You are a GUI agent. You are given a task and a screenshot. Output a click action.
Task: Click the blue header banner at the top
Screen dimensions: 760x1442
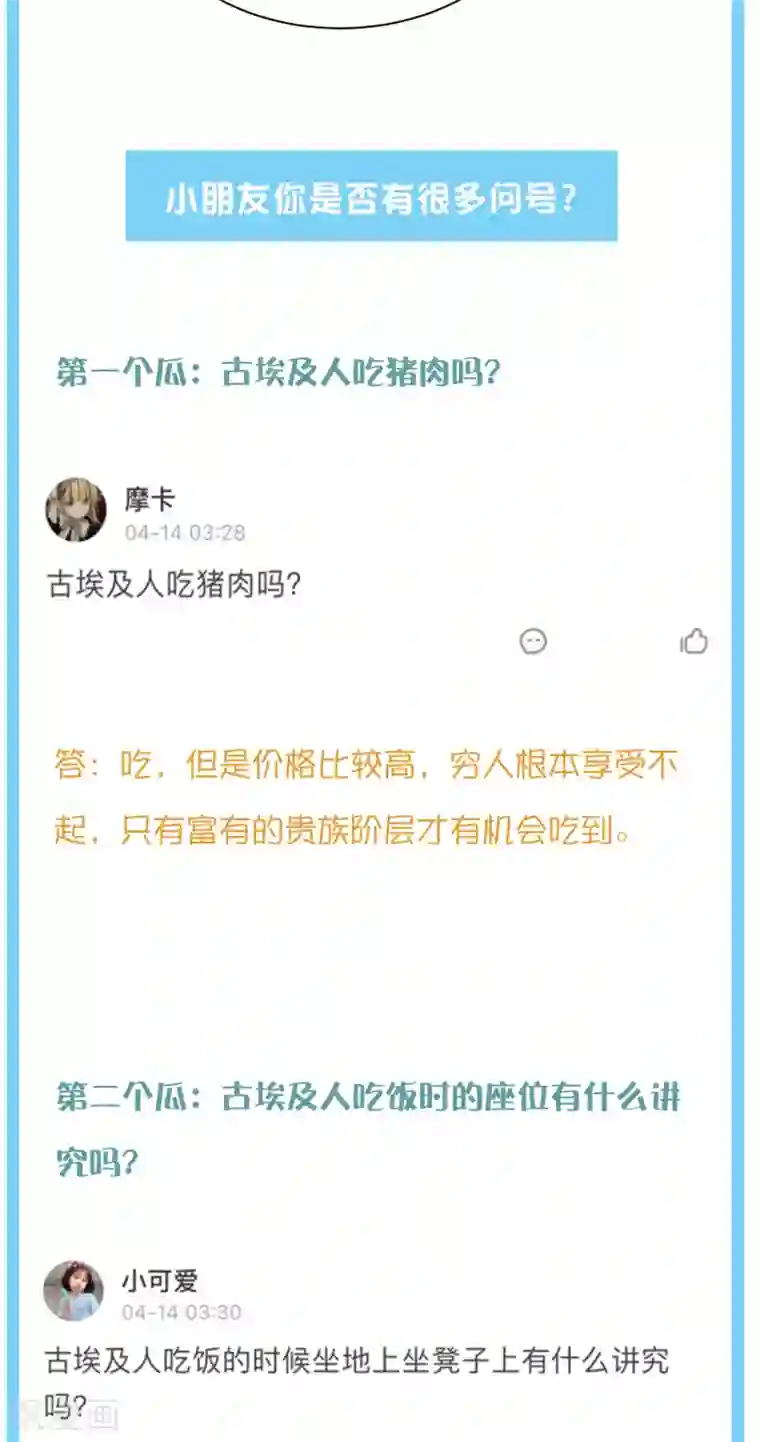[372, 196]
